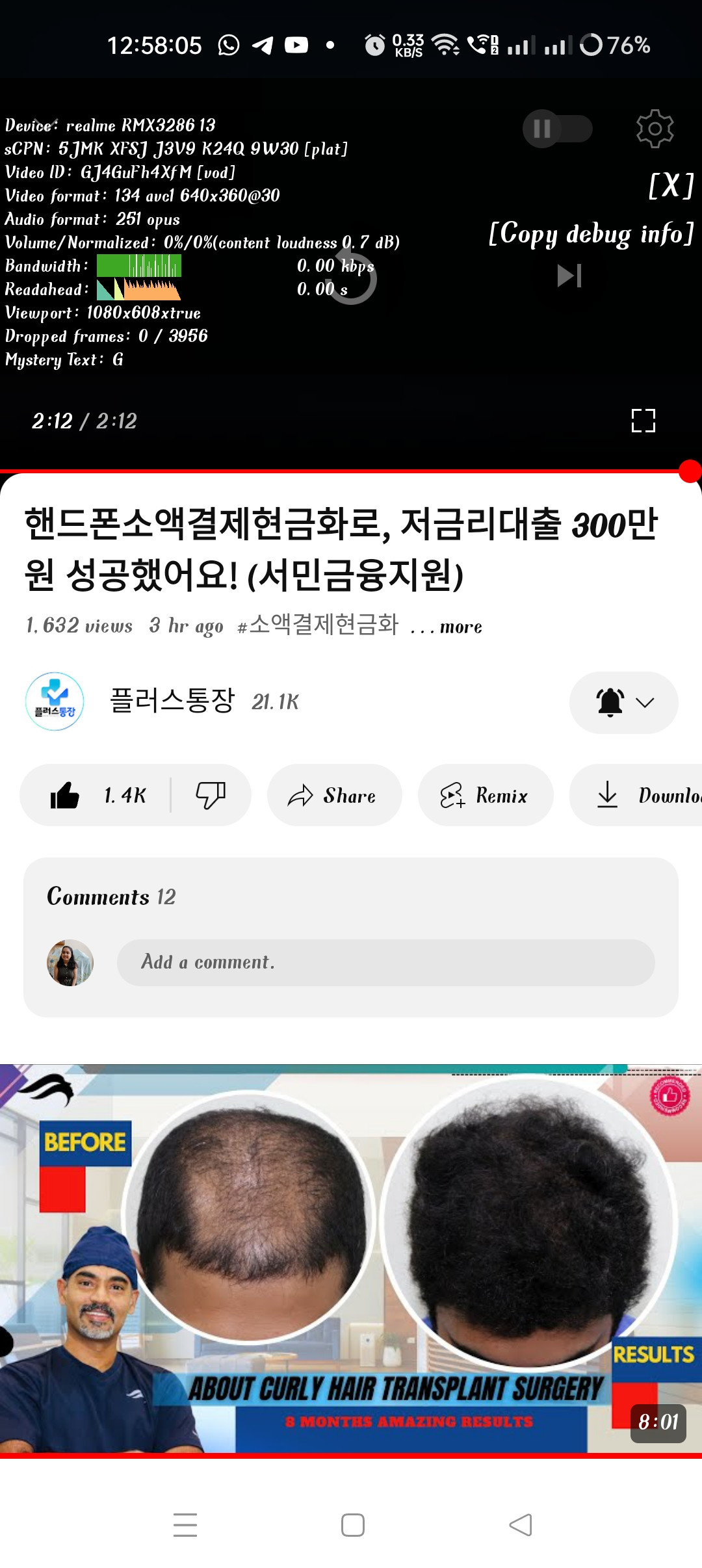Replay the finished video
The height and width of the screenshot is (1568, 702).
pyautogui.click(x=351, y=278)
